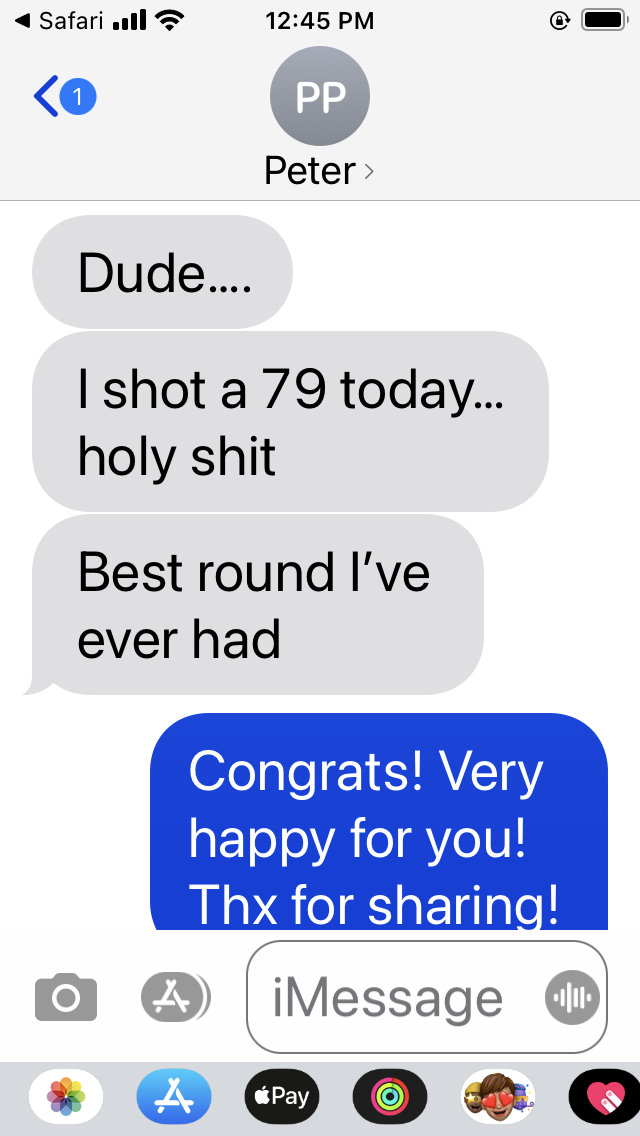
Task: Open Memoji stickers
Action: point(498,1097)
